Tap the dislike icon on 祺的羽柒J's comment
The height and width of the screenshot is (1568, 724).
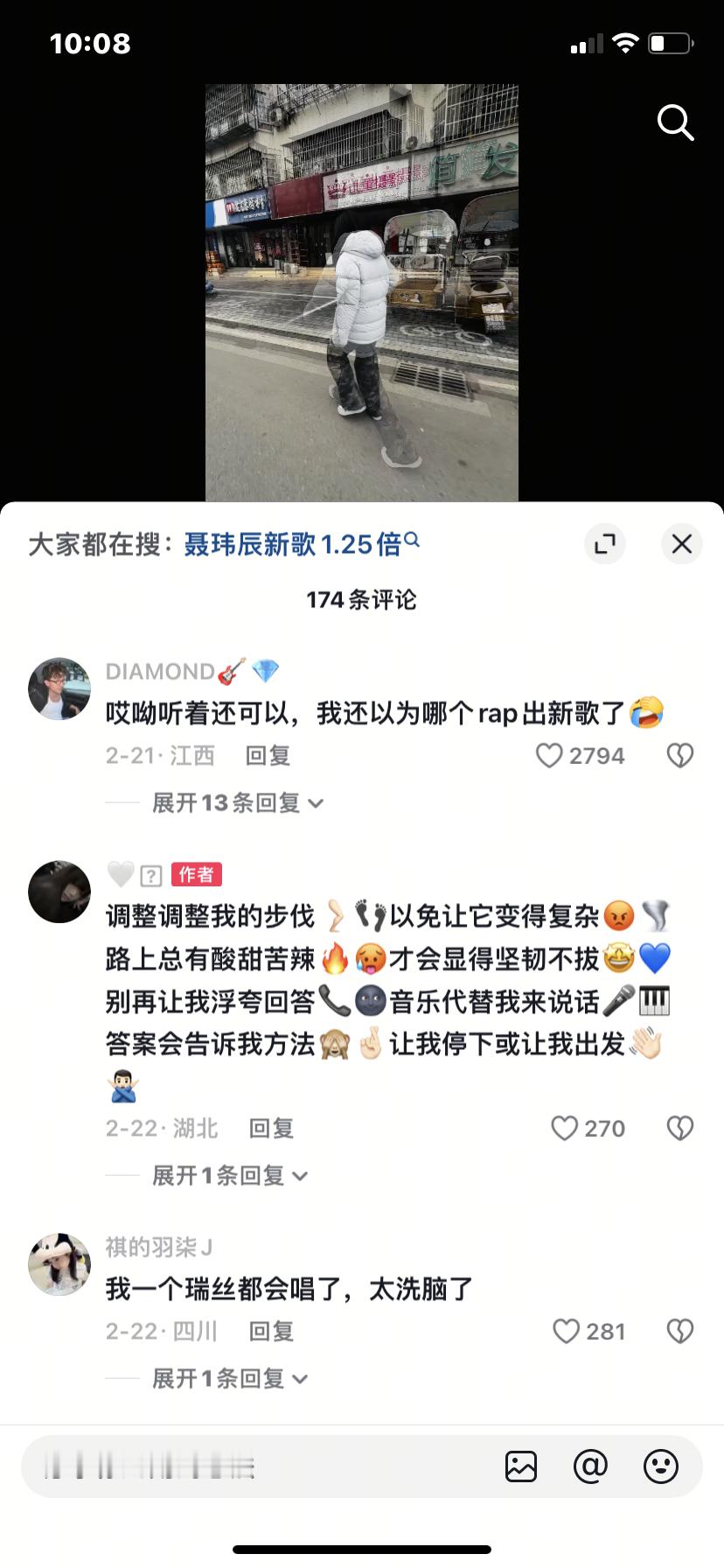click(x=679, y=1331)
